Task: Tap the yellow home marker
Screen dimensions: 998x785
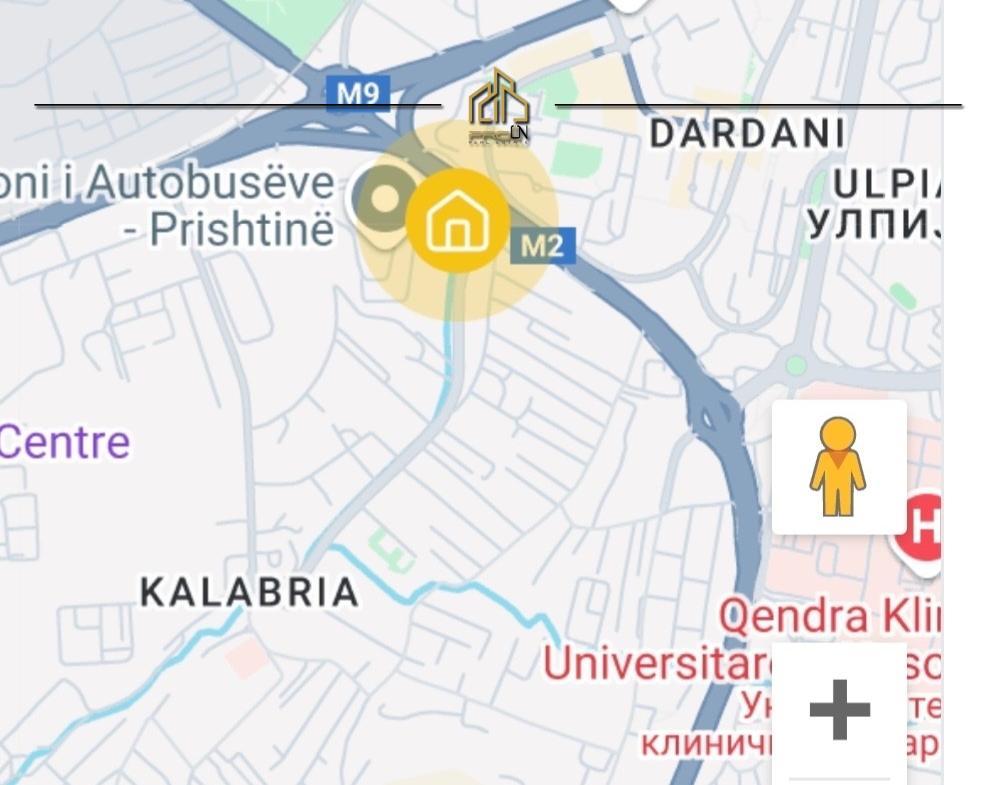Action: click(x=457, y=222)
